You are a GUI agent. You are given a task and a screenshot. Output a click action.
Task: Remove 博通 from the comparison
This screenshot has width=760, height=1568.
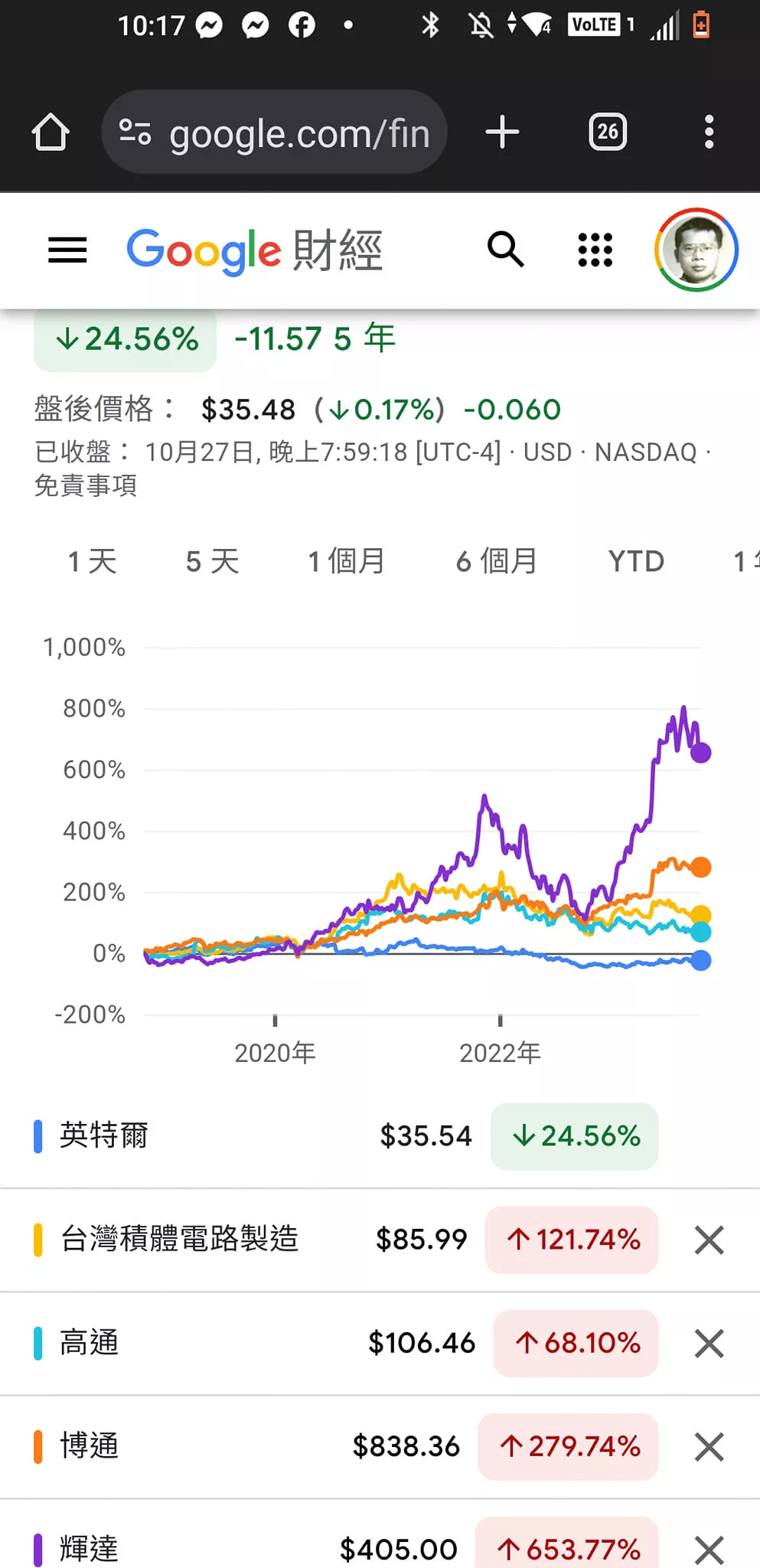(x=709, y=1446)
